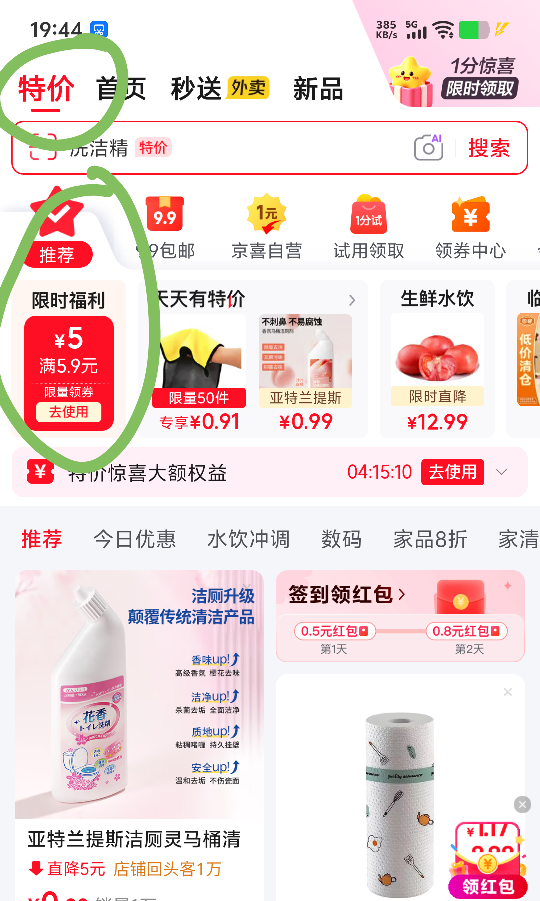Select the 今日优惠 category tab

pyautogui.click(x=134, y=539)
